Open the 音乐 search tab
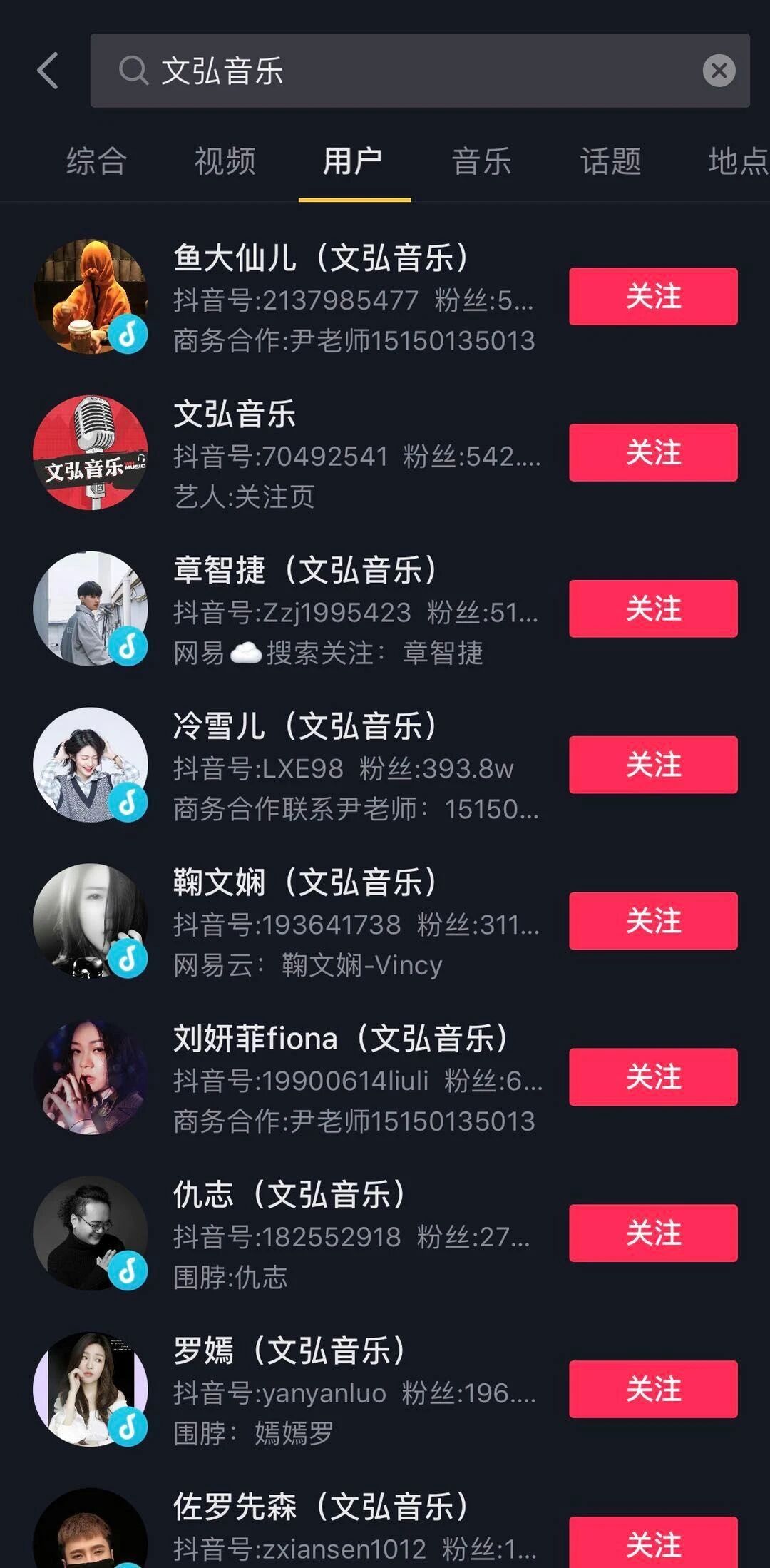 click(481, 163)
